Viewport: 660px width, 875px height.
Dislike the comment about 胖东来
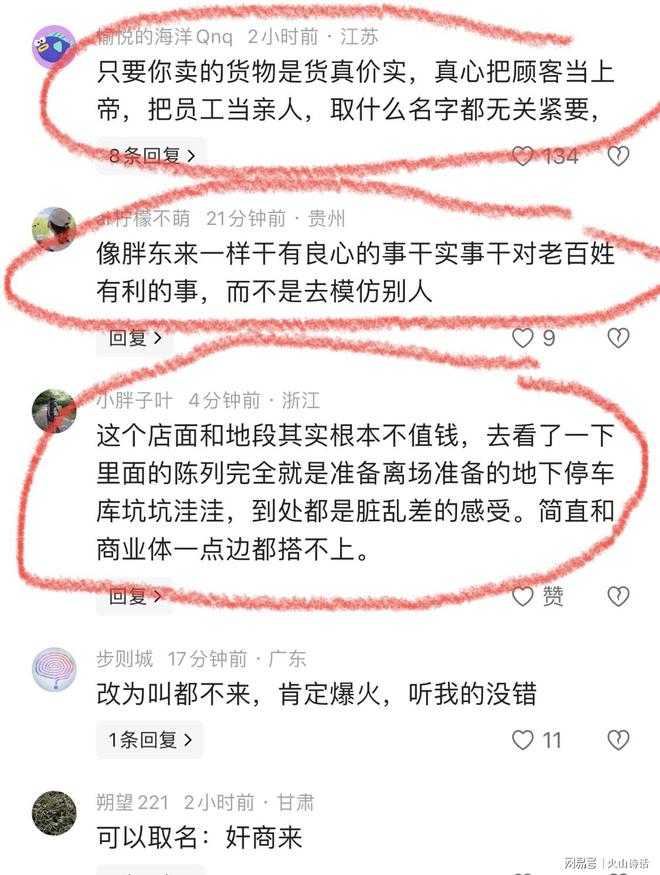pyautogui.click(x=618, y=338)
